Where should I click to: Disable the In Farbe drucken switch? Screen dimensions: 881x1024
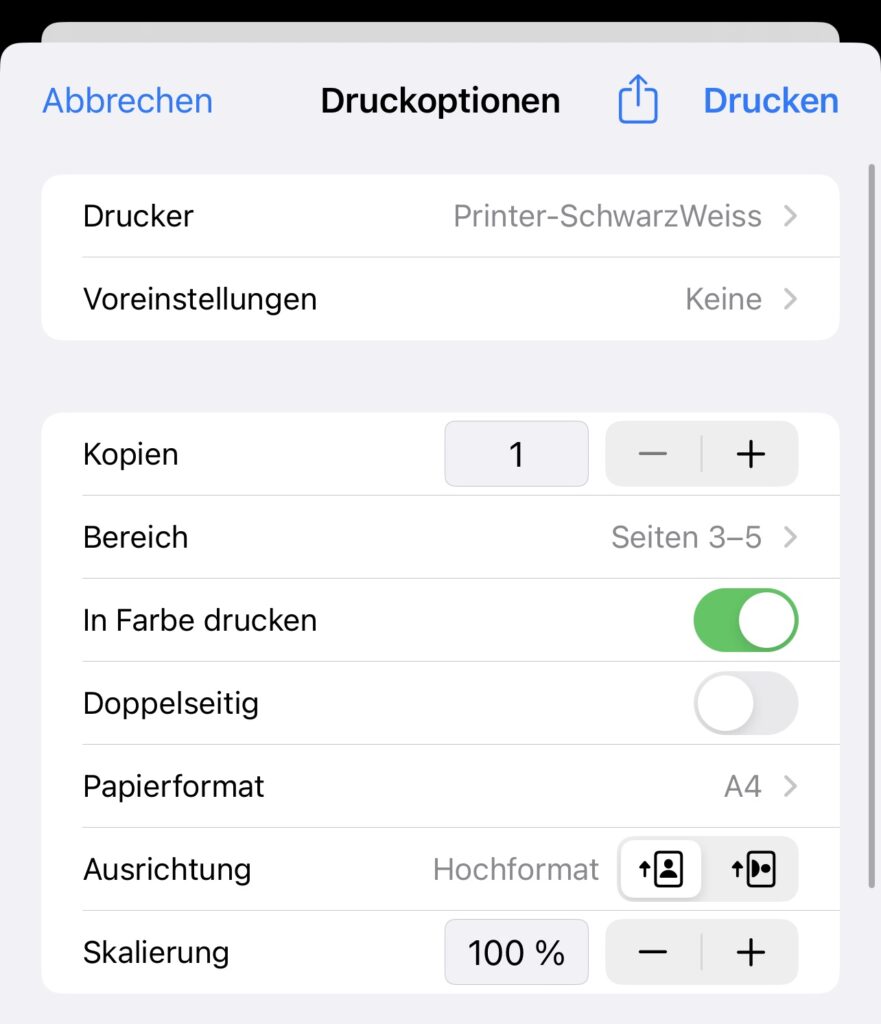[x=746, y=620]
